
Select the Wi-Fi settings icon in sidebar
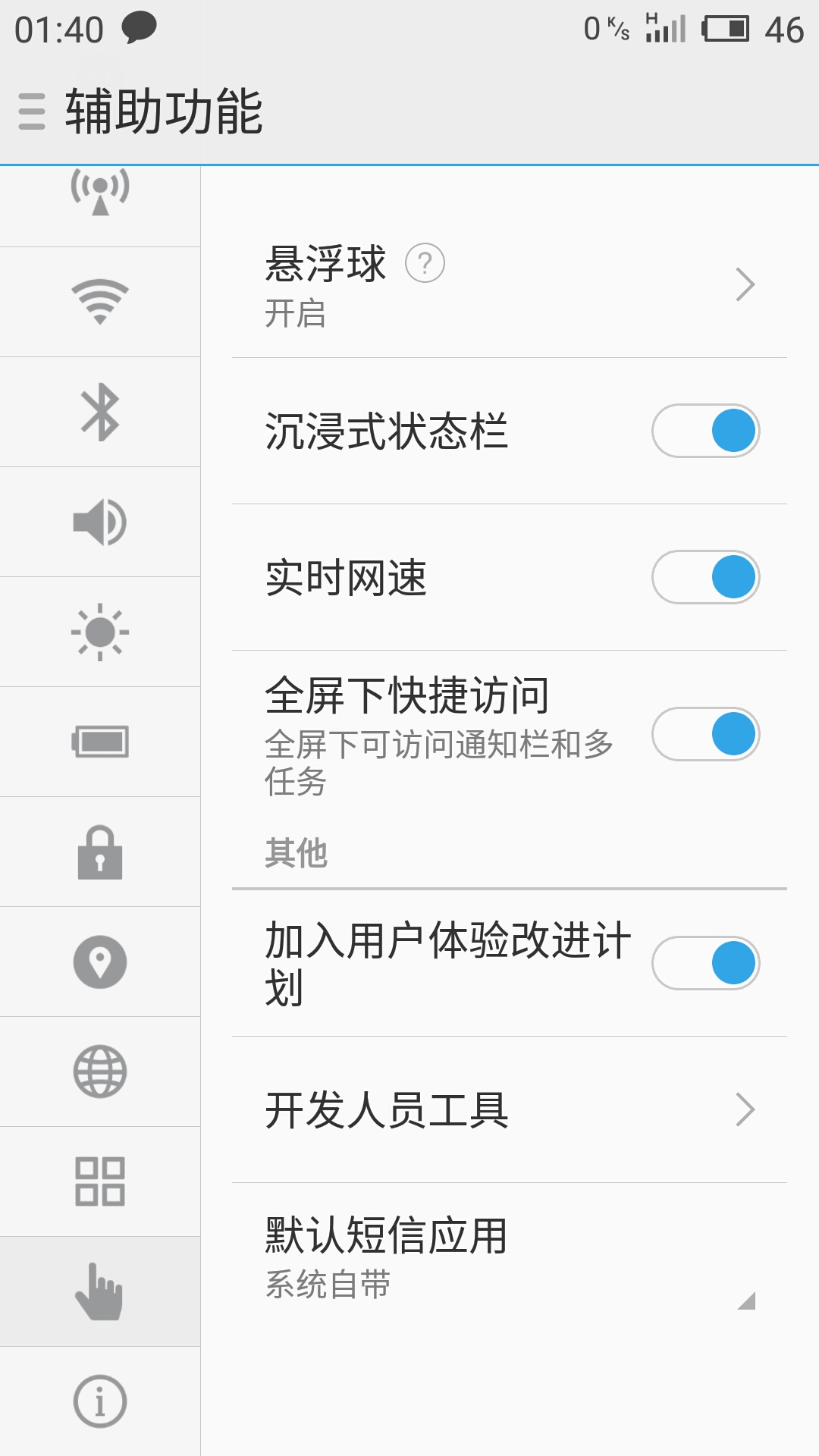(x=101, y=302)
